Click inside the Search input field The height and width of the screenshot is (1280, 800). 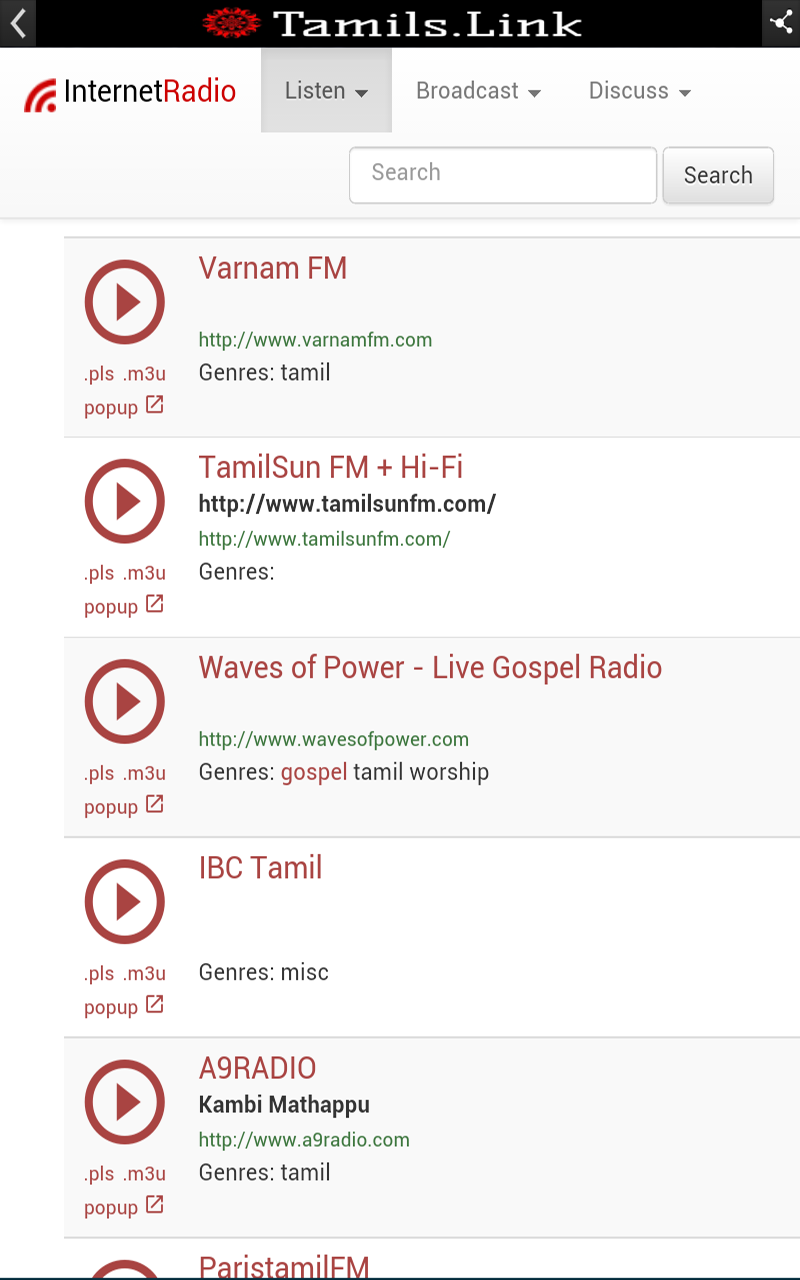502,174
